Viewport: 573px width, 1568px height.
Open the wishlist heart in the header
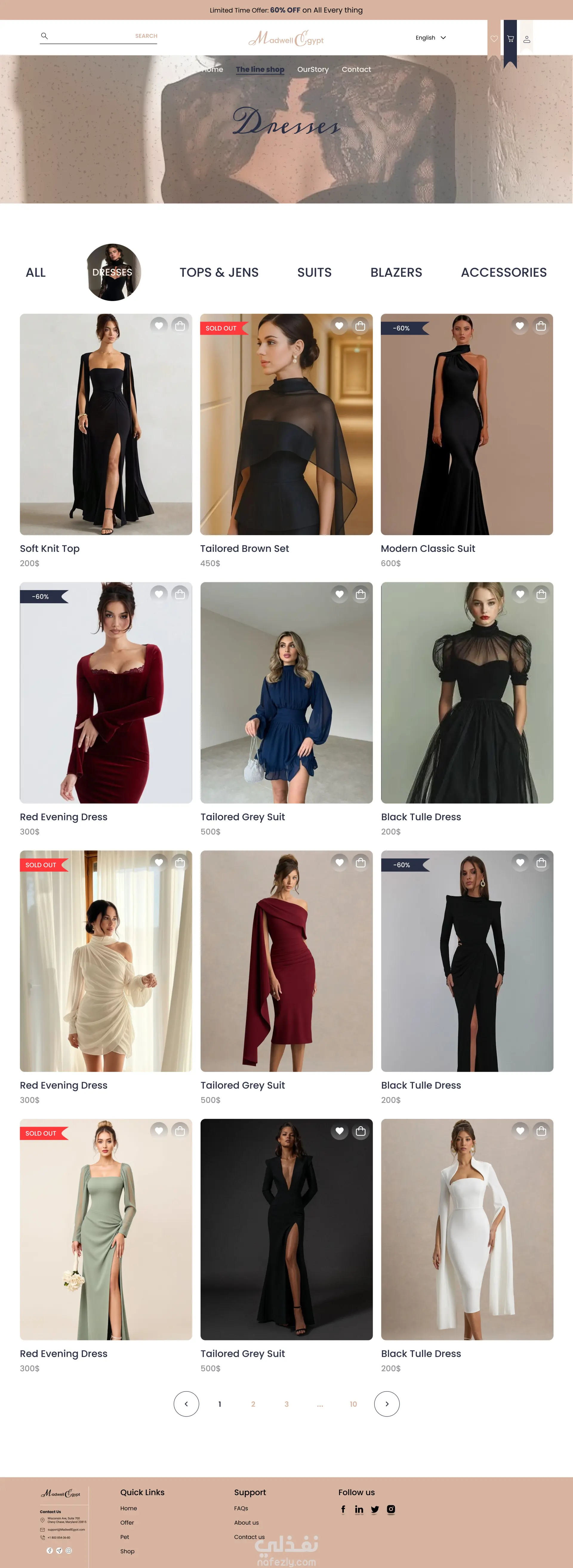point(494,39)
